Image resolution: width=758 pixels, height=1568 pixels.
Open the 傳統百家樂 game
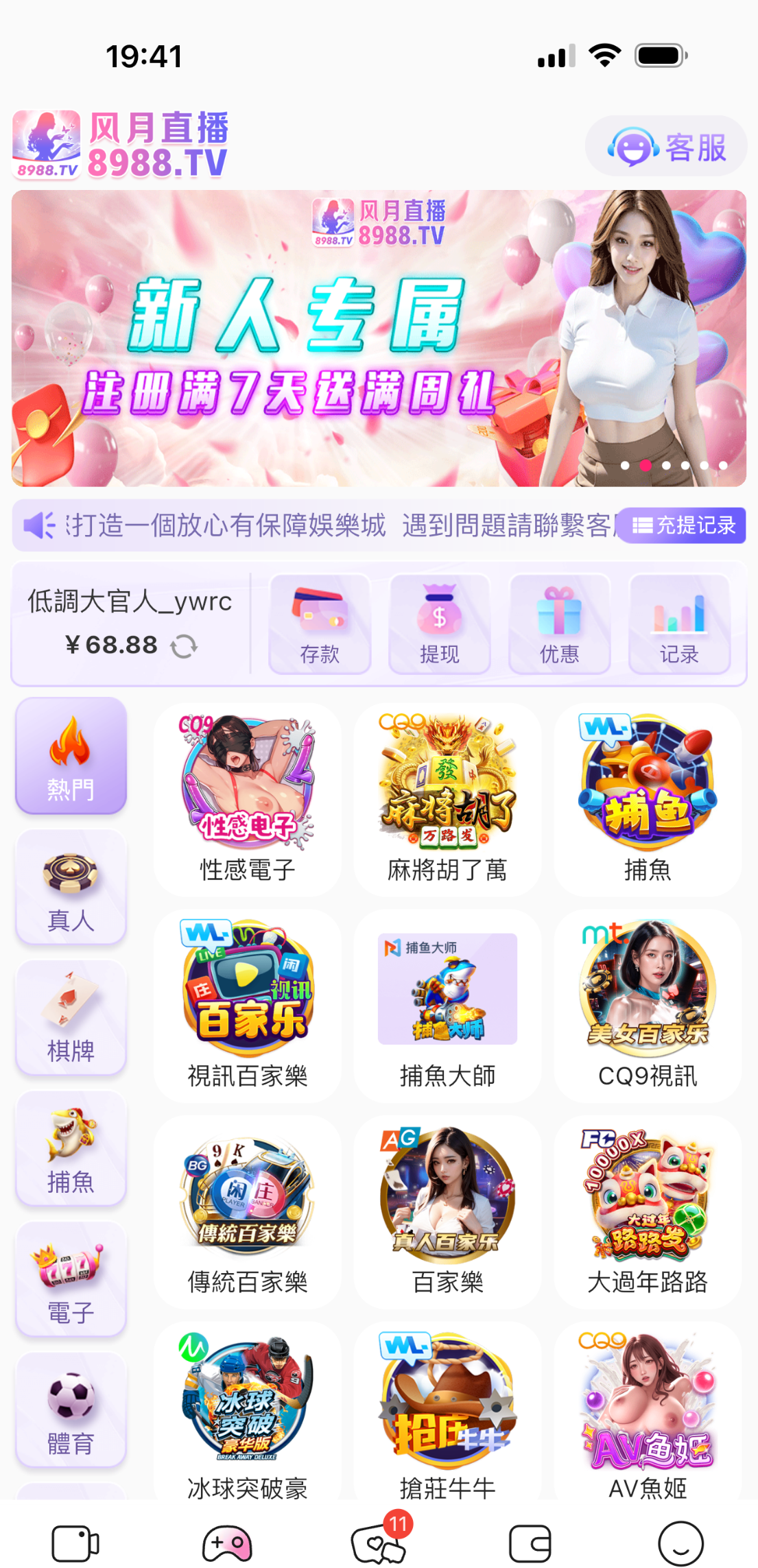pyautogui.click(x=247, y=1211)
